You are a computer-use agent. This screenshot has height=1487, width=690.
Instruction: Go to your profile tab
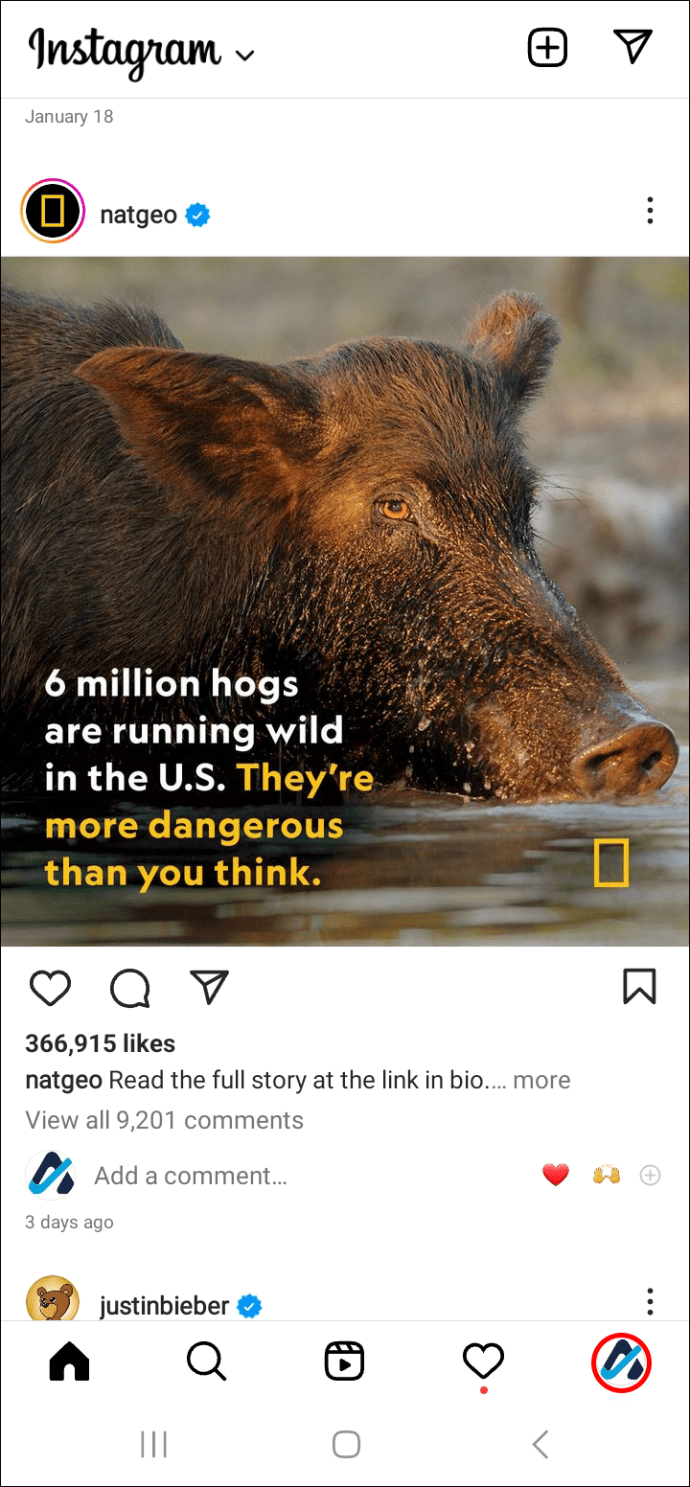pos(621,1362)
